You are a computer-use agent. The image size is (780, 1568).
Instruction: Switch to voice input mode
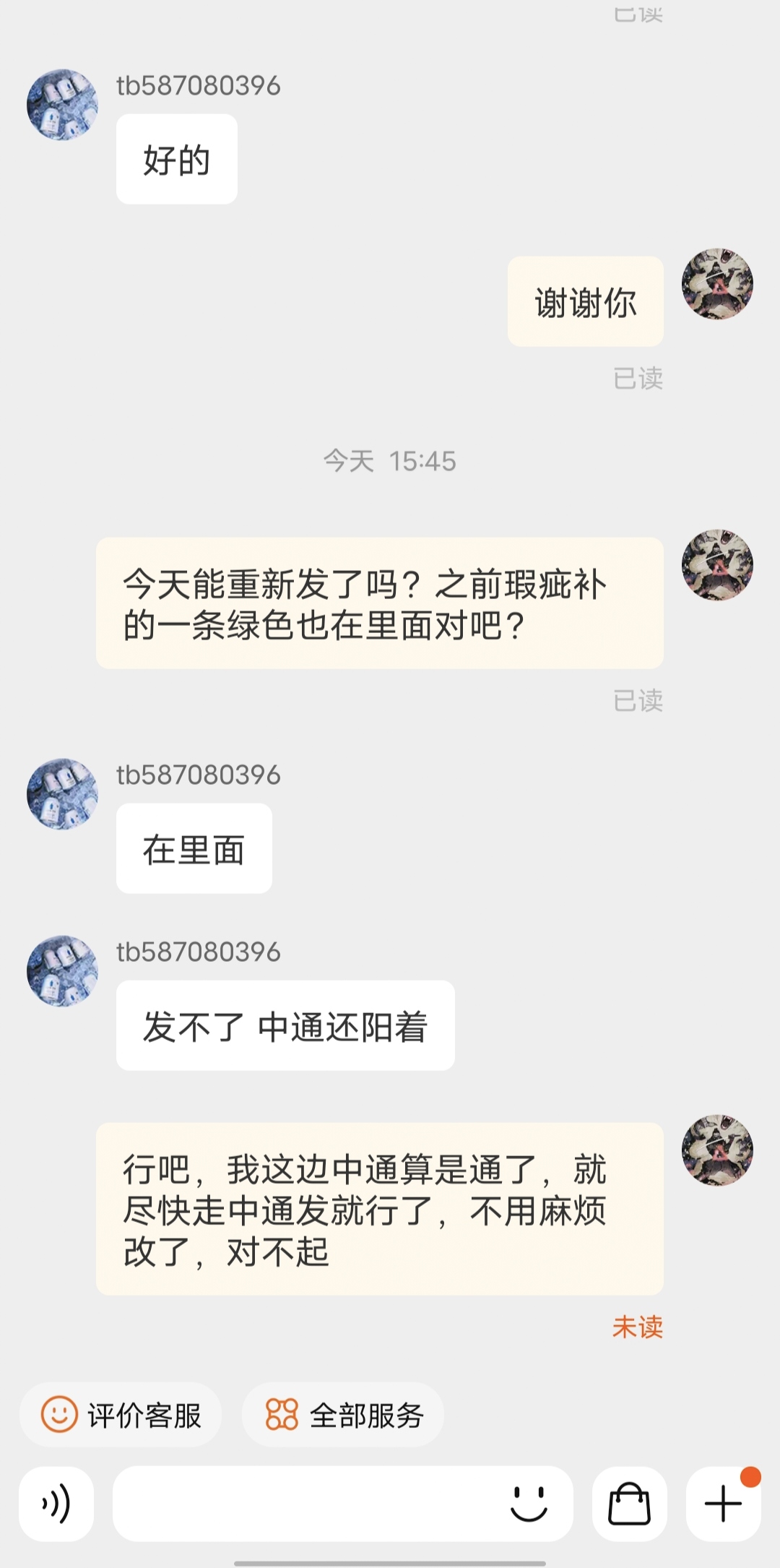[x=56, y=1504]
